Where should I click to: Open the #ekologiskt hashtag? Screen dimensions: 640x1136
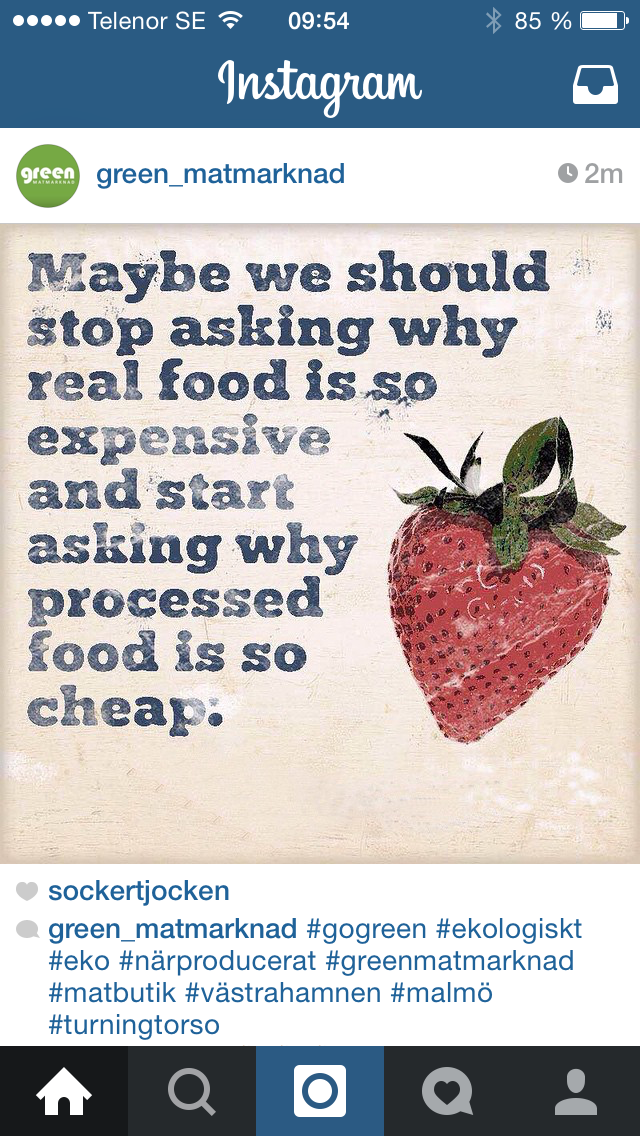tap(509, 929)
